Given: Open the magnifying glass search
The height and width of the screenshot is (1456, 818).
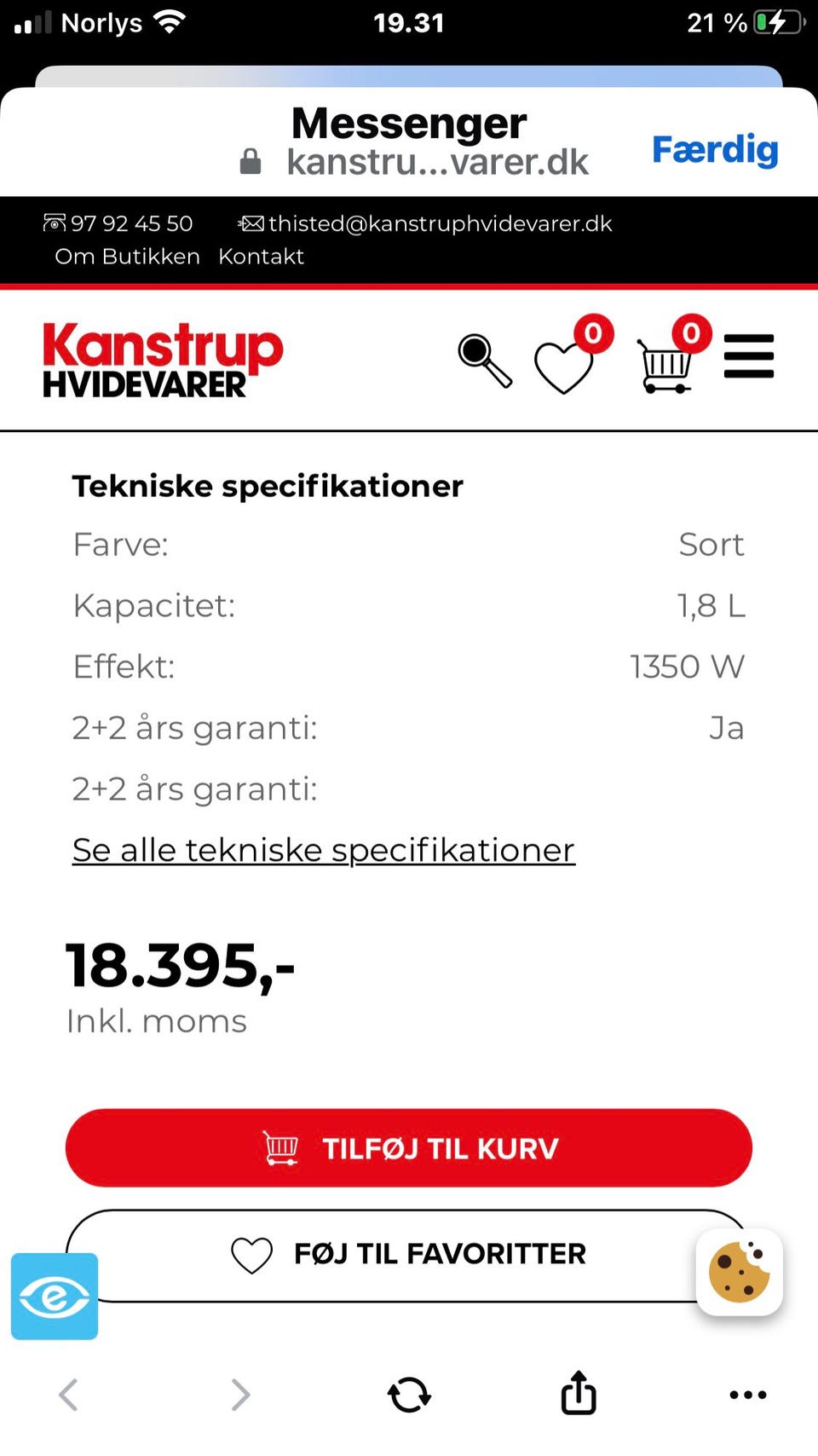Looking at the screenshot, I should (485, 361).
